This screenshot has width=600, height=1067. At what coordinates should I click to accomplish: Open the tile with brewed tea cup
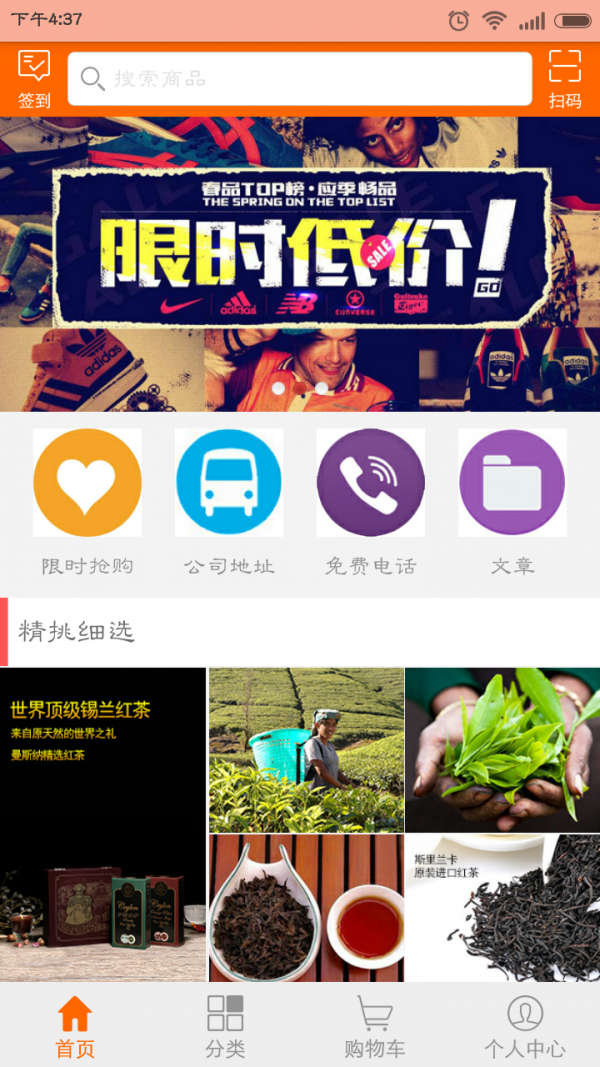(306, 908)
